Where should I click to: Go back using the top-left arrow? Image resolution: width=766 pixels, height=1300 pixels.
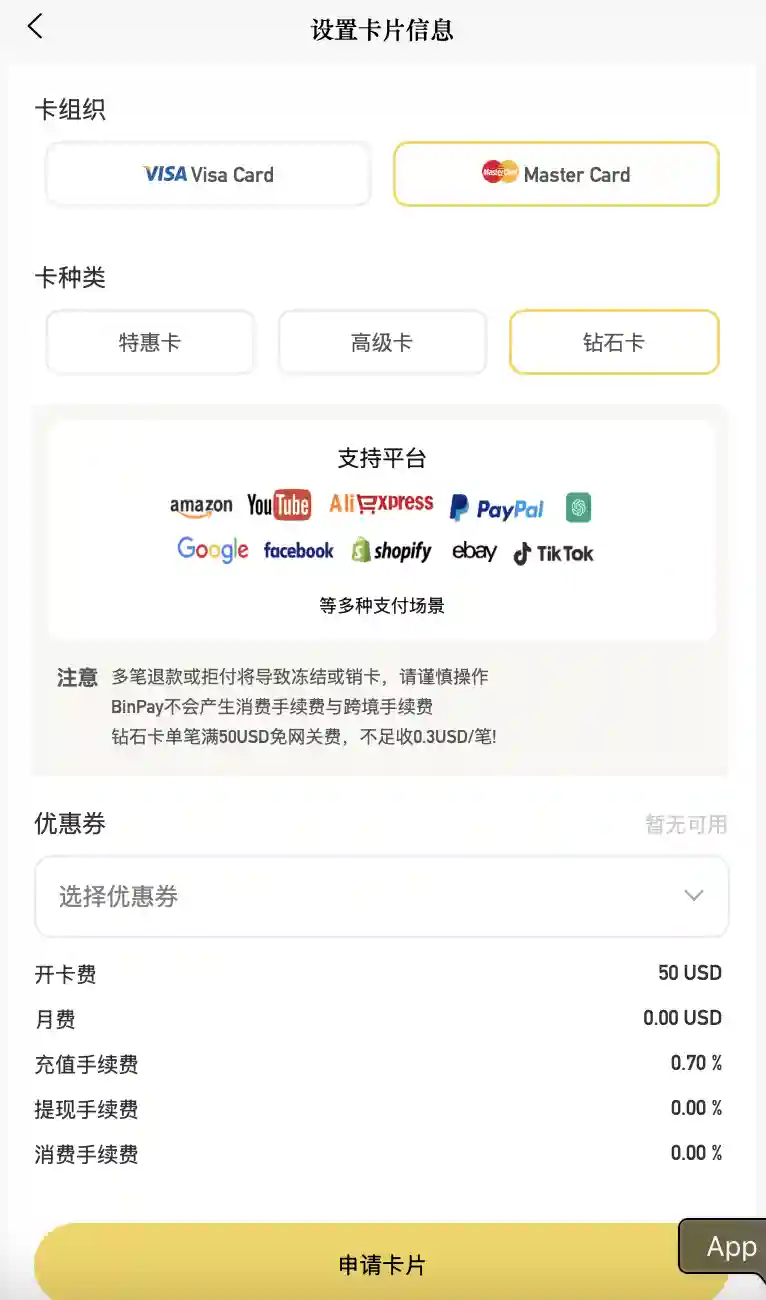pos(36,27)
